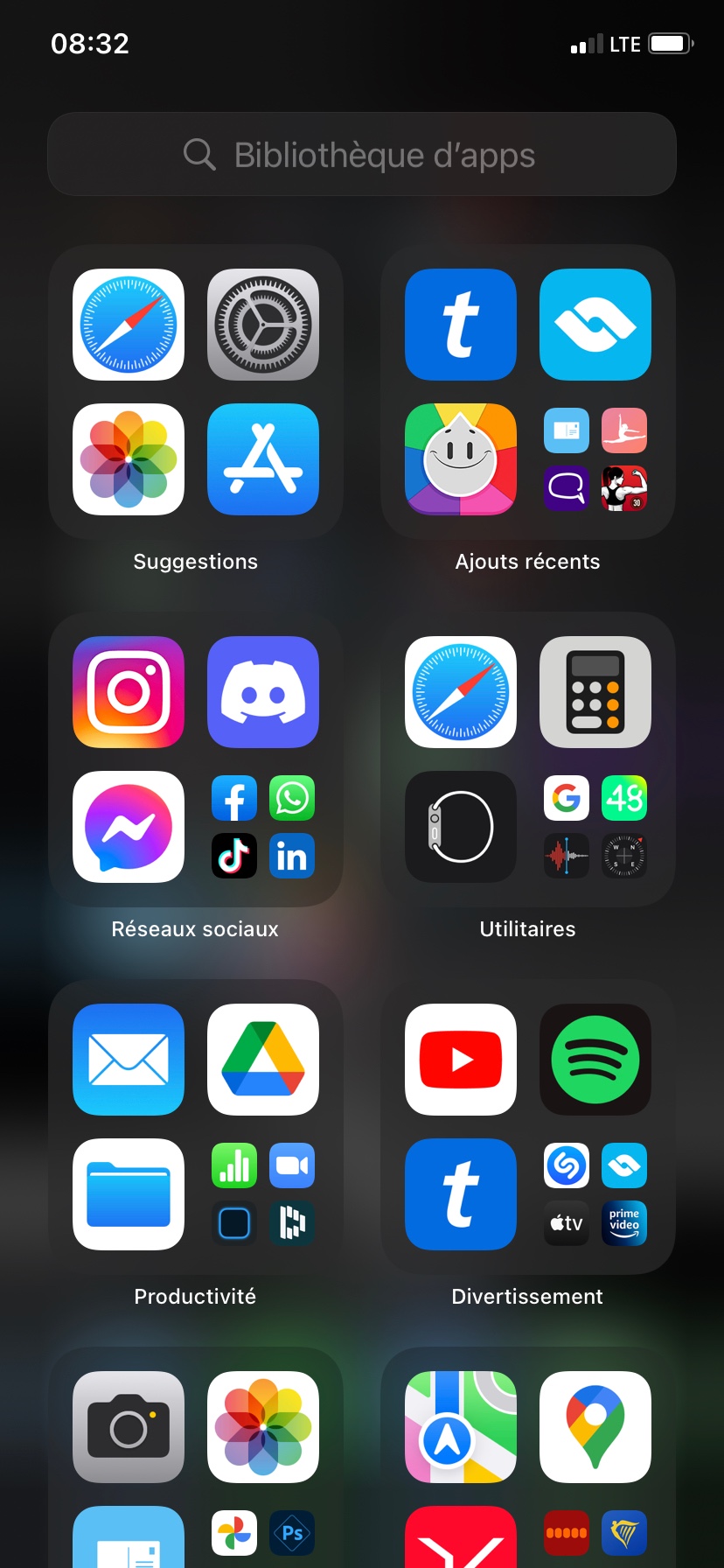
Task: Open Spotify
Action: [x=595, y=1060]
